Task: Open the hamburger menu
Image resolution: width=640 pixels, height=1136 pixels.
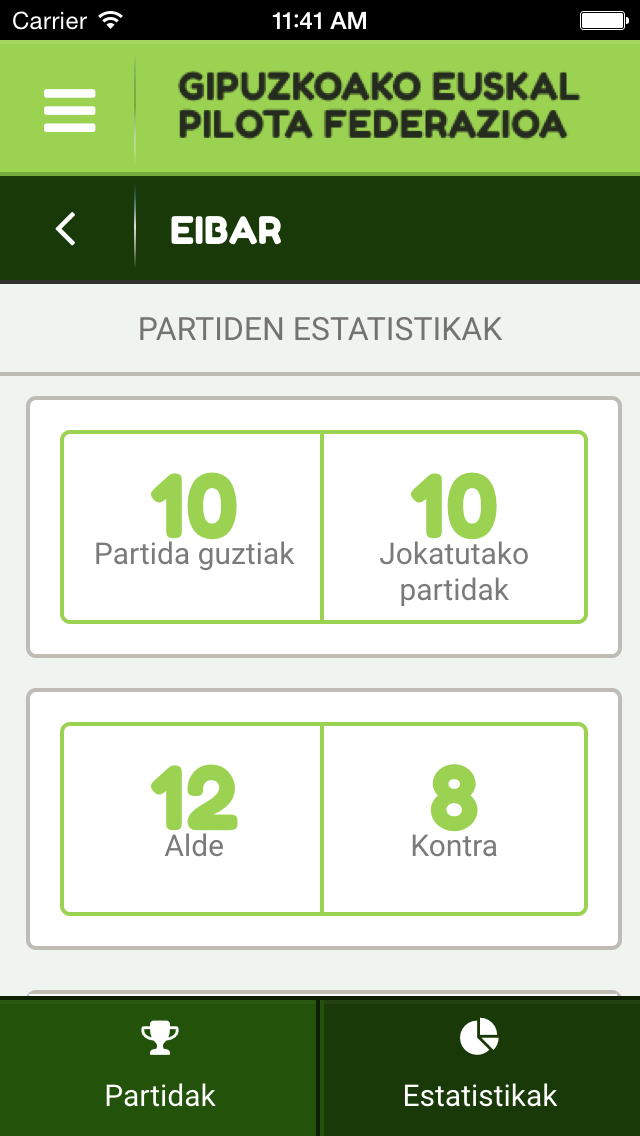Action: coord(69,110)
